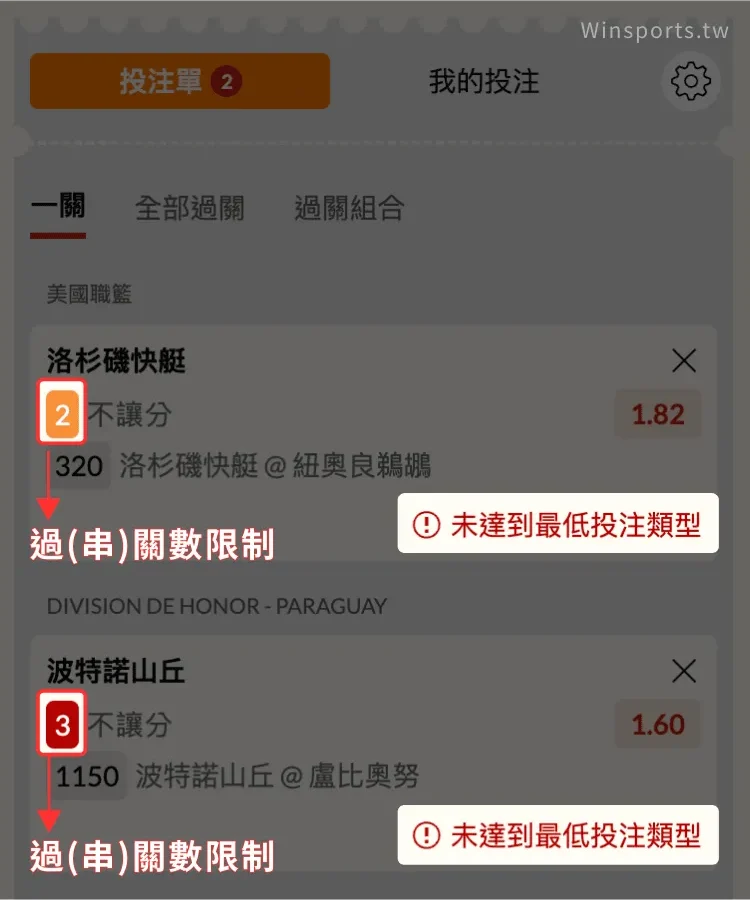This screenshot has height=900, width=750.
Task: Remove 波特諾山丘 using its X icon
Action: (x=684, y=672)
